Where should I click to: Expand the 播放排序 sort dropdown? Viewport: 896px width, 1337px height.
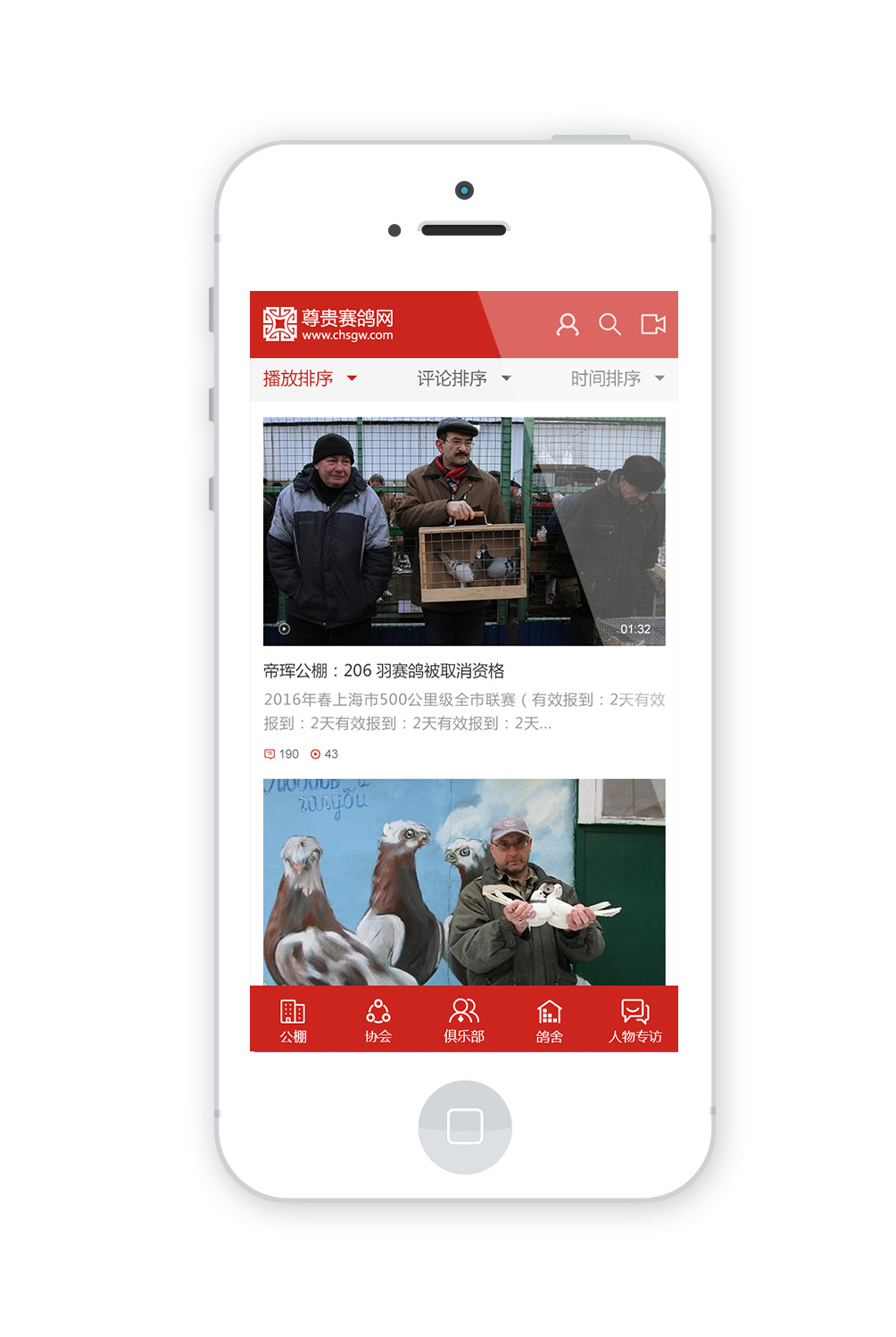click(x=309, y=378)
